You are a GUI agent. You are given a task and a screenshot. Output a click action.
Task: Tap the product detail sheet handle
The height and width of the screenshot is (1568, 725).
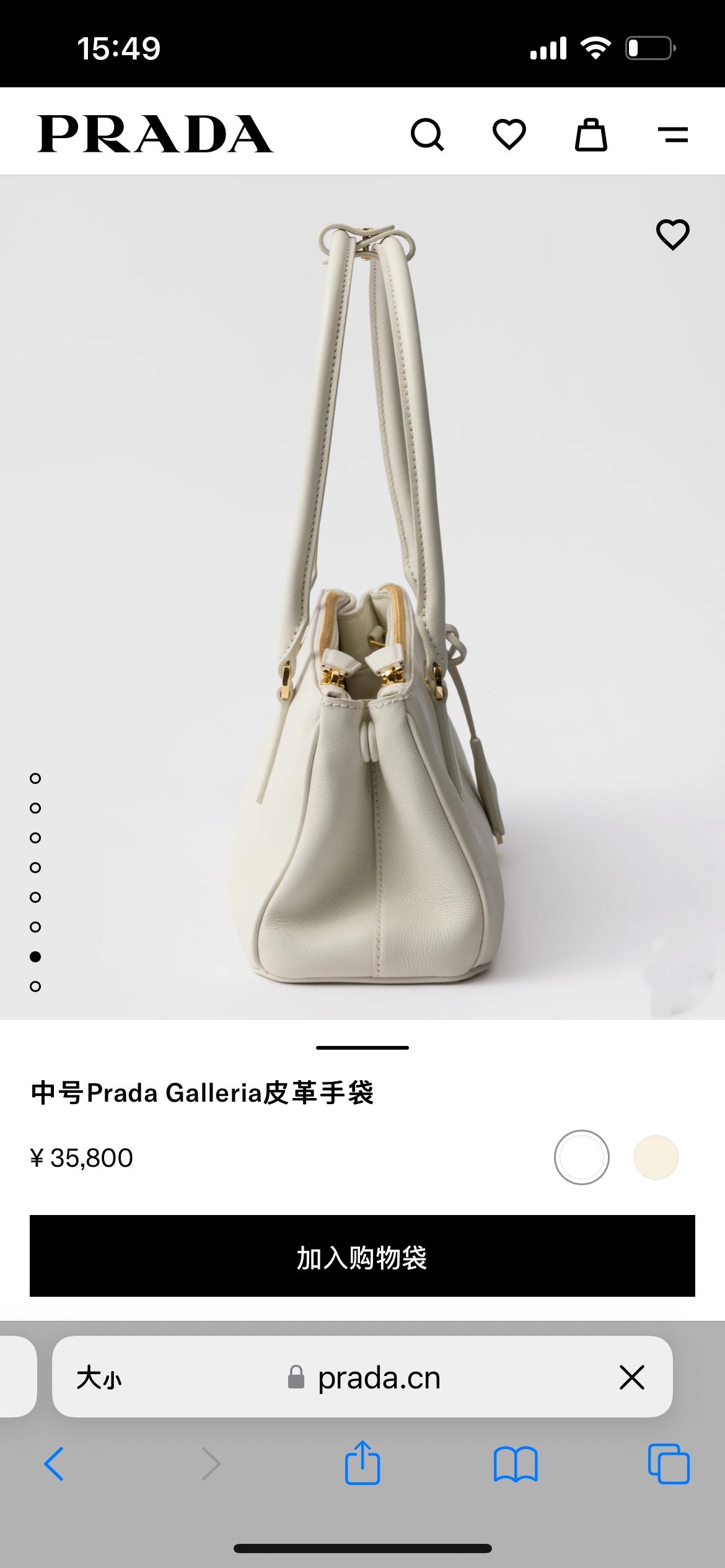[x=362, y=1048]
